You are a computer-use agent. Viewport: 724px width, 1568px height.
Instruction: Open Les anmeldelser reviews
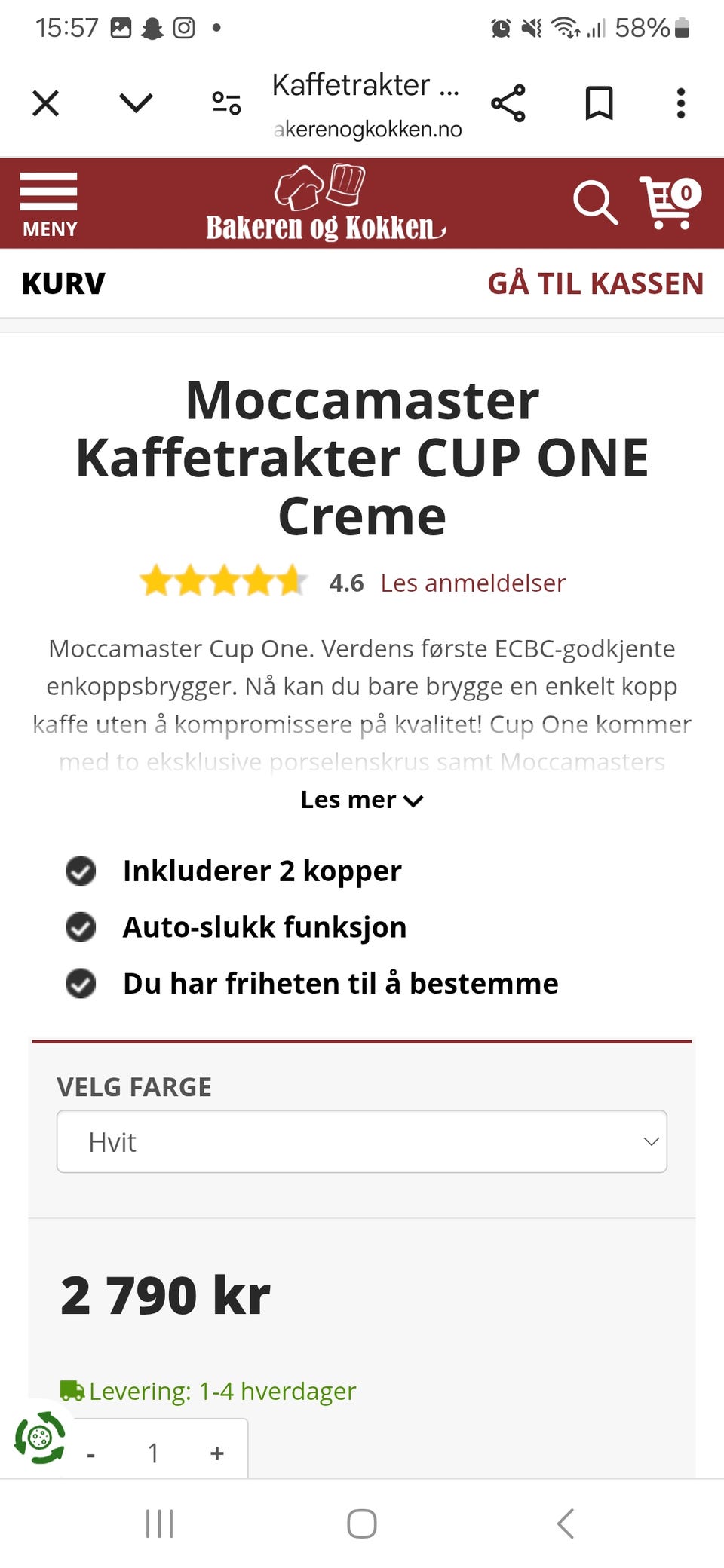pyautogui.click(x=474, y=582)
